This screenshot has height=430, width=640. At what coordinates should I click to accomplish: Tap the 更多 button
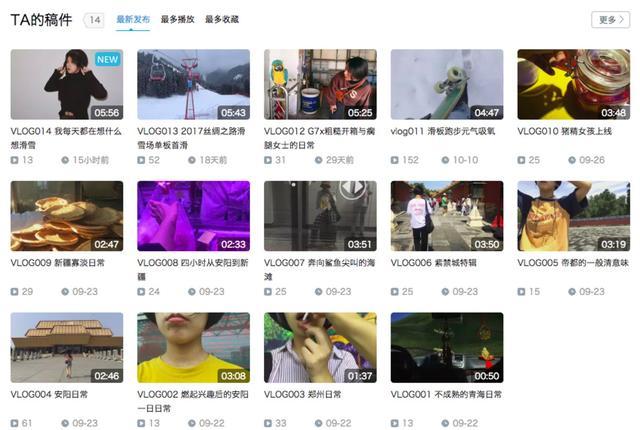(x=610, y=20)
